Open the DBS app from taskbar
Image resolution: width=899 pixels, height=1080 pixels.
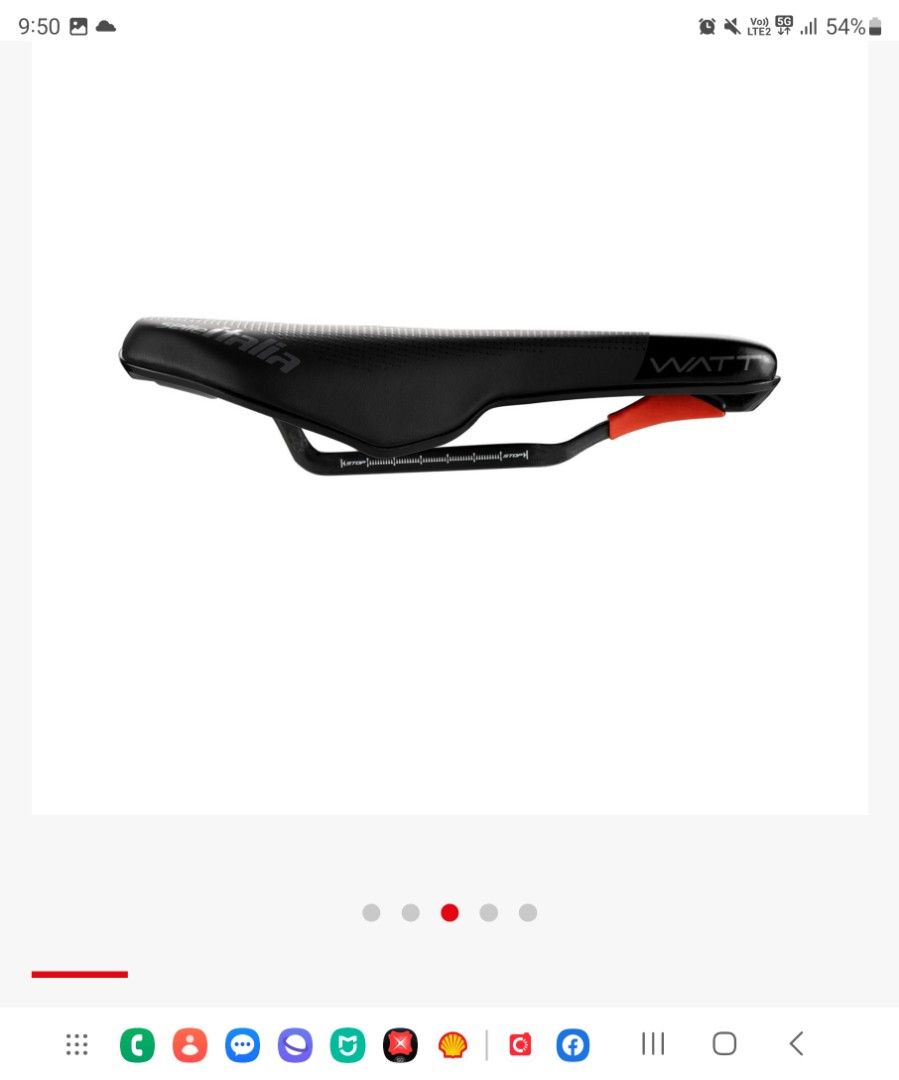pos(400,1045)
